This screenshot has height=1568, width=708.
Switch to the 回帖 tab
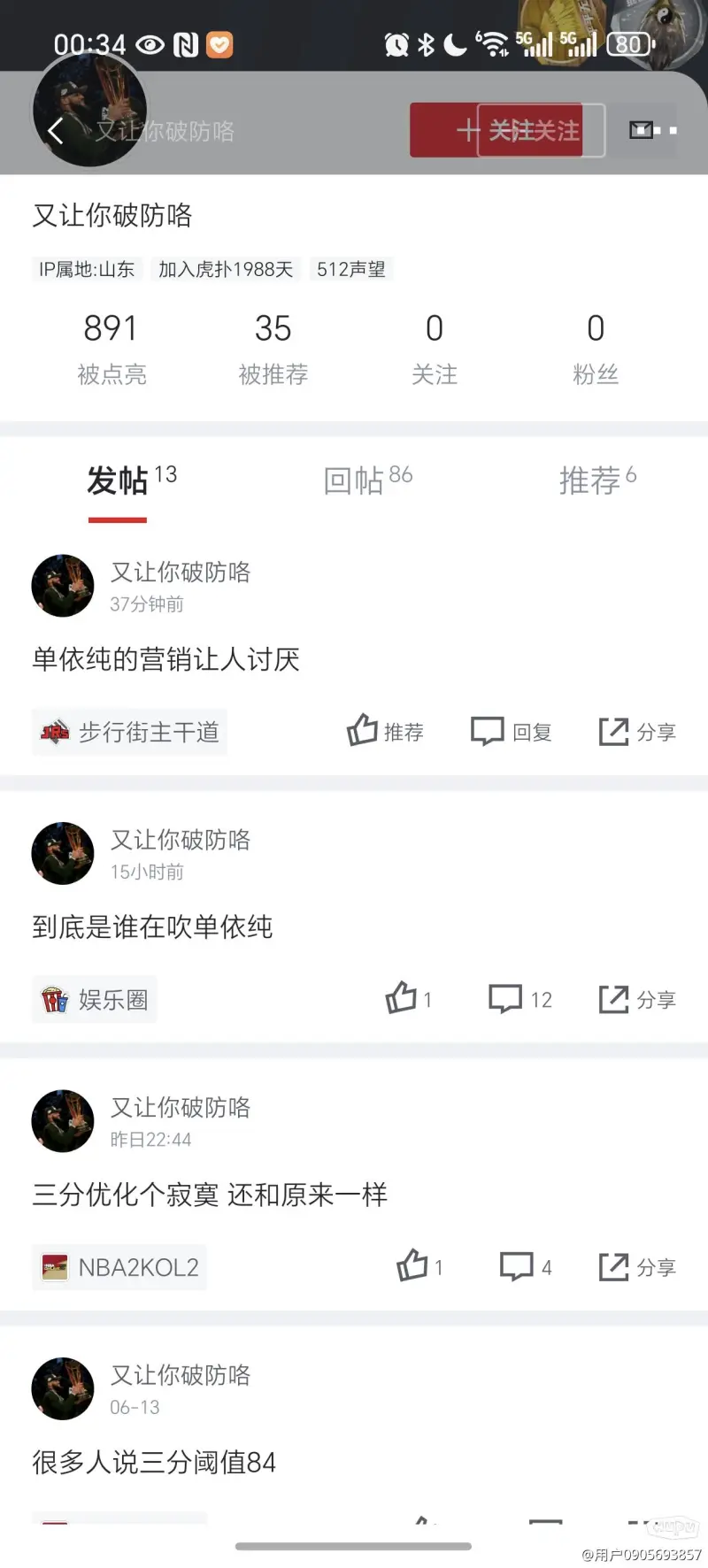(367, 480)
